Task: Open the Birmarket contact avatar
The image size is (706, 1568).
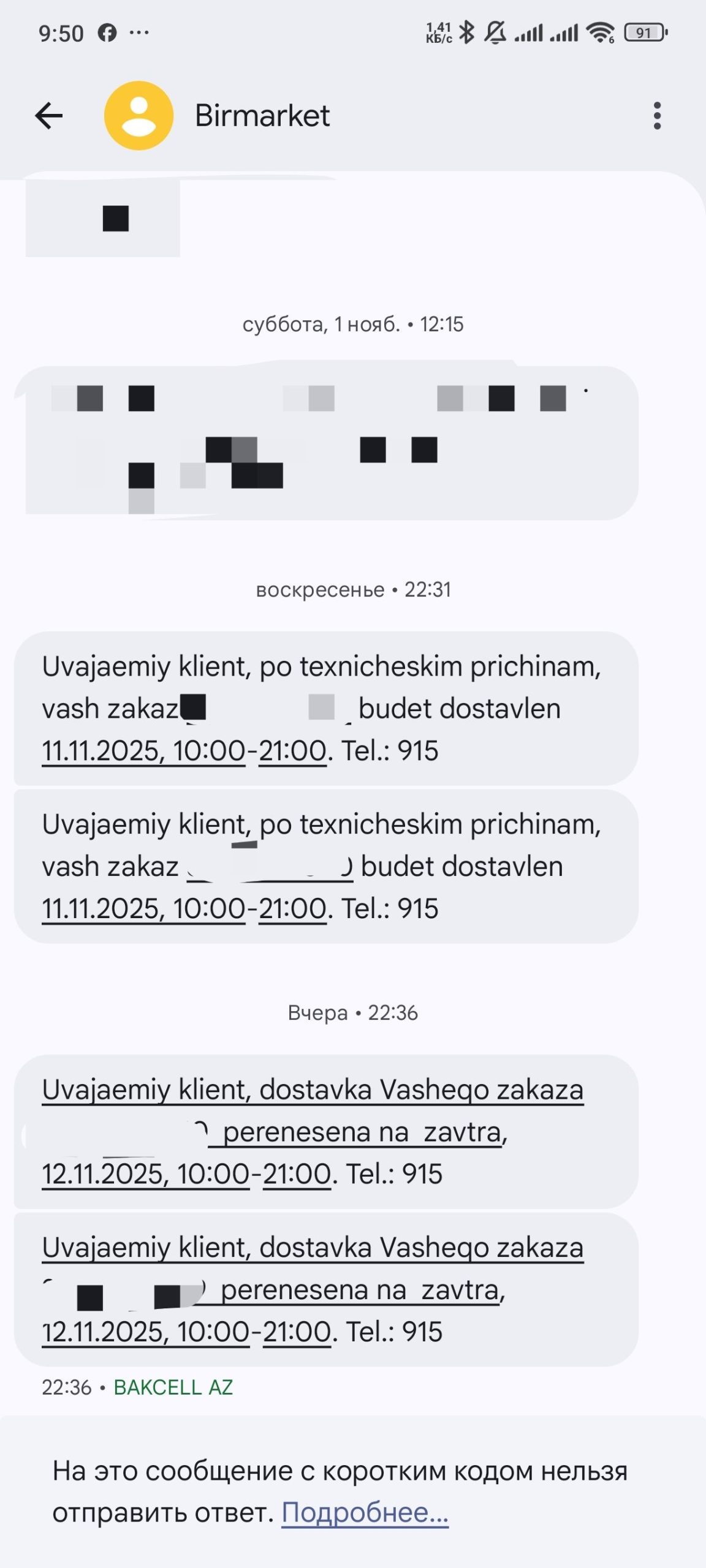Action: [x=139, y=116]
